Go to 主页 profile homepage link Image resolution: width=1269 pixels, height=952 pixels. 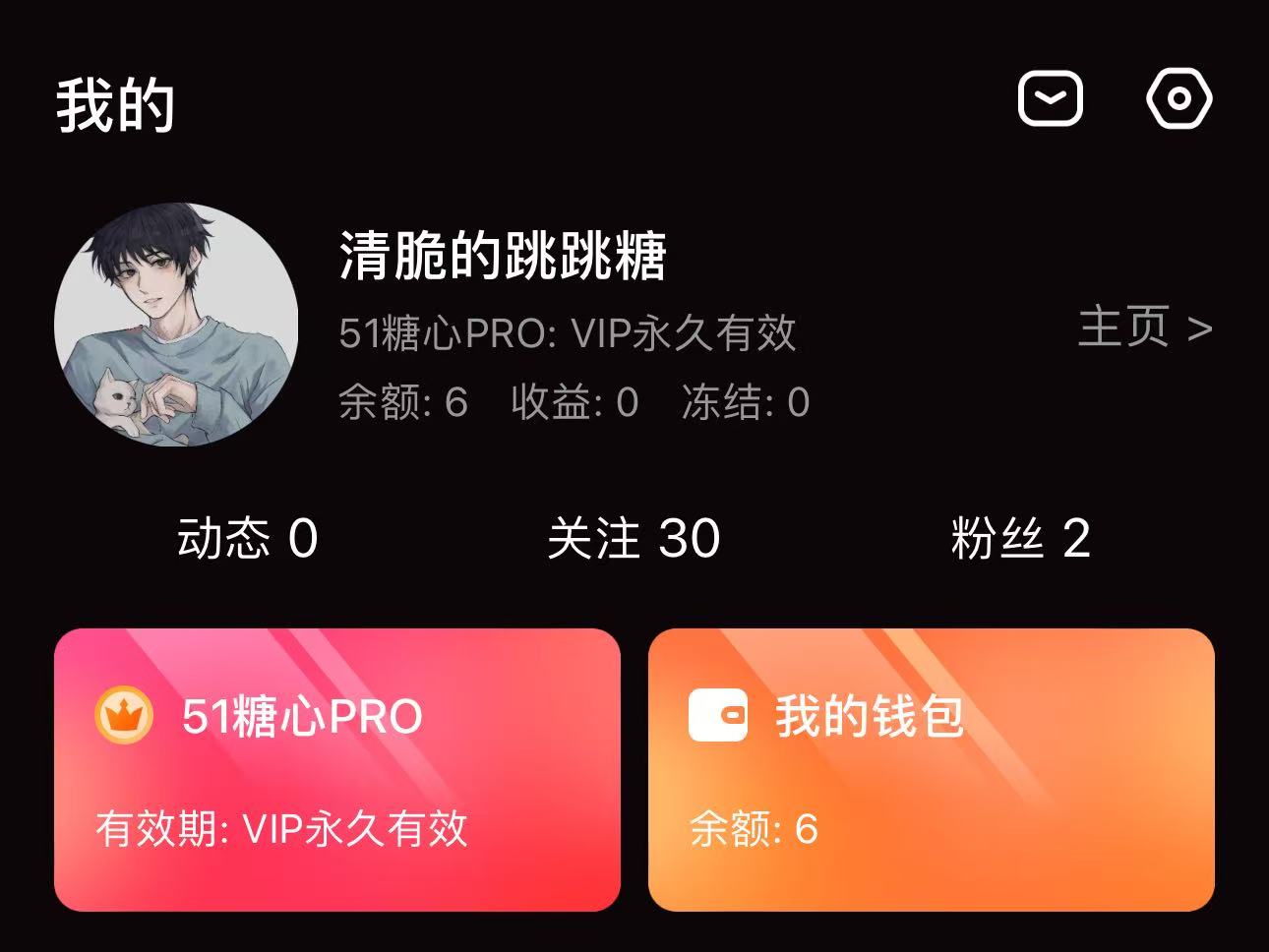click(x=1144, y=327)
